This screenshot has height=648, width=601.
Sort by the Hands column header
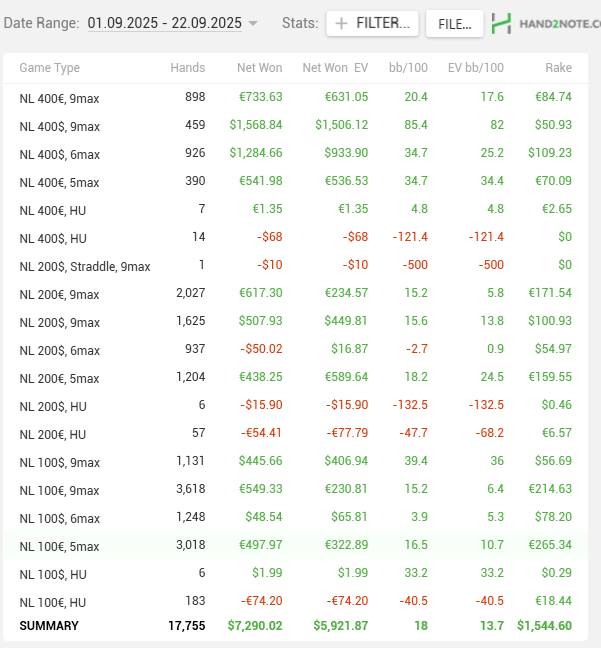(x=187, y=68)
